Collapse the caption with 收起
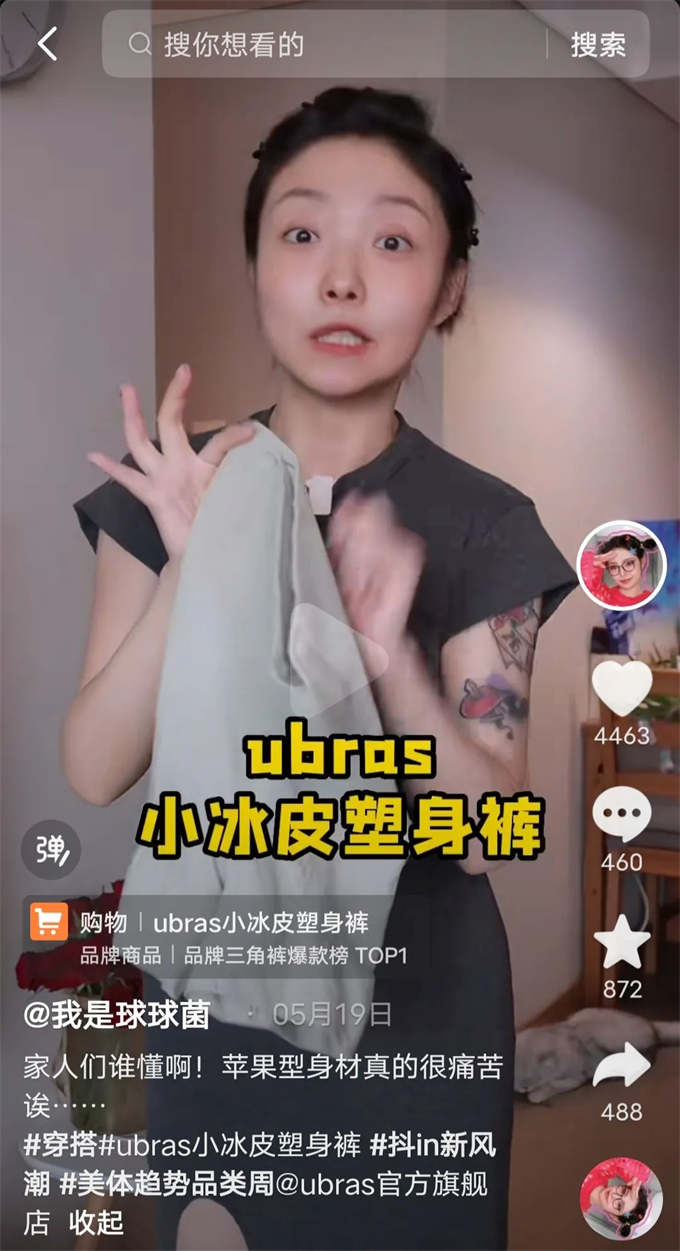The height and width of the screenshot is (1251, 680). (97, 1223)
